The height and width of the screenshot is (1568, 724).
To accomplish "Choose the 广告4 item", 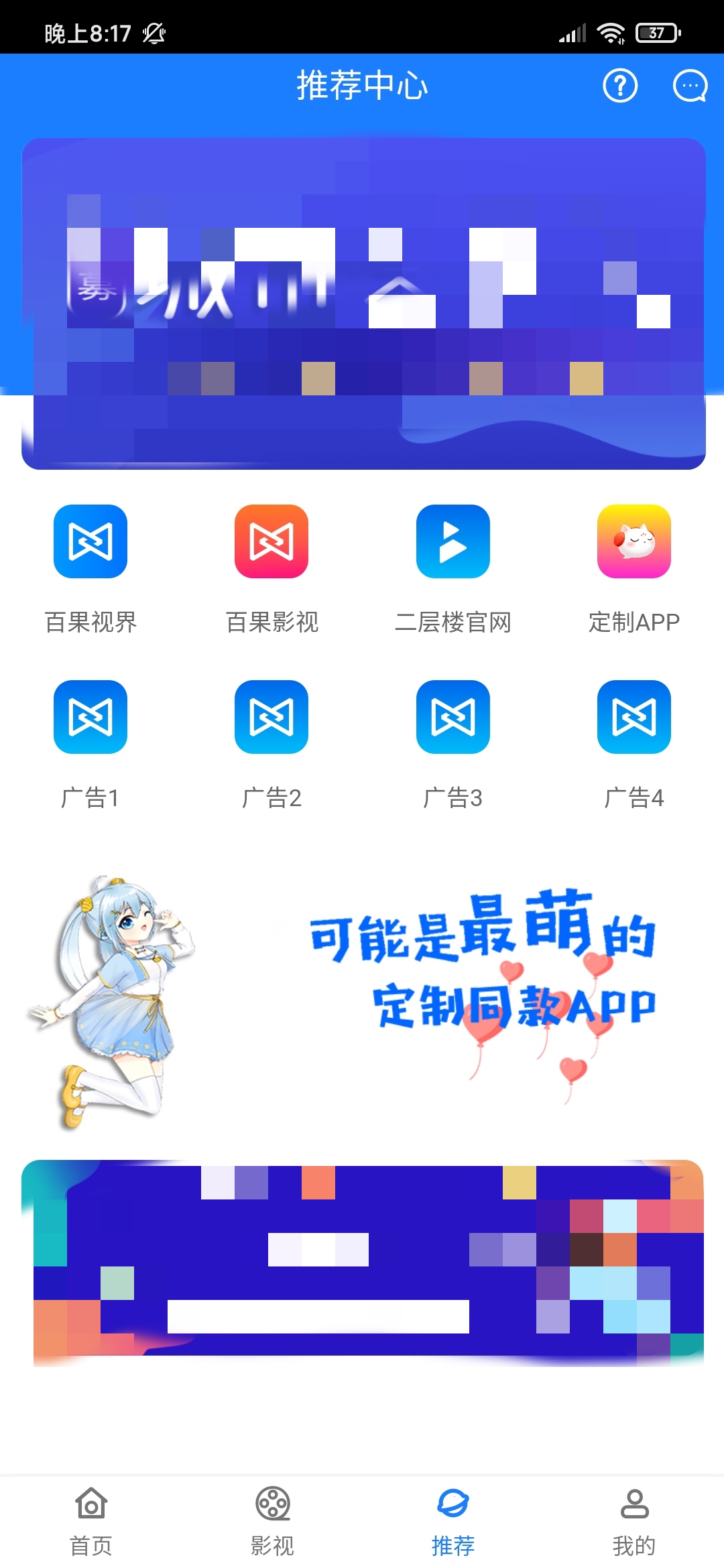I will [634, 717].
